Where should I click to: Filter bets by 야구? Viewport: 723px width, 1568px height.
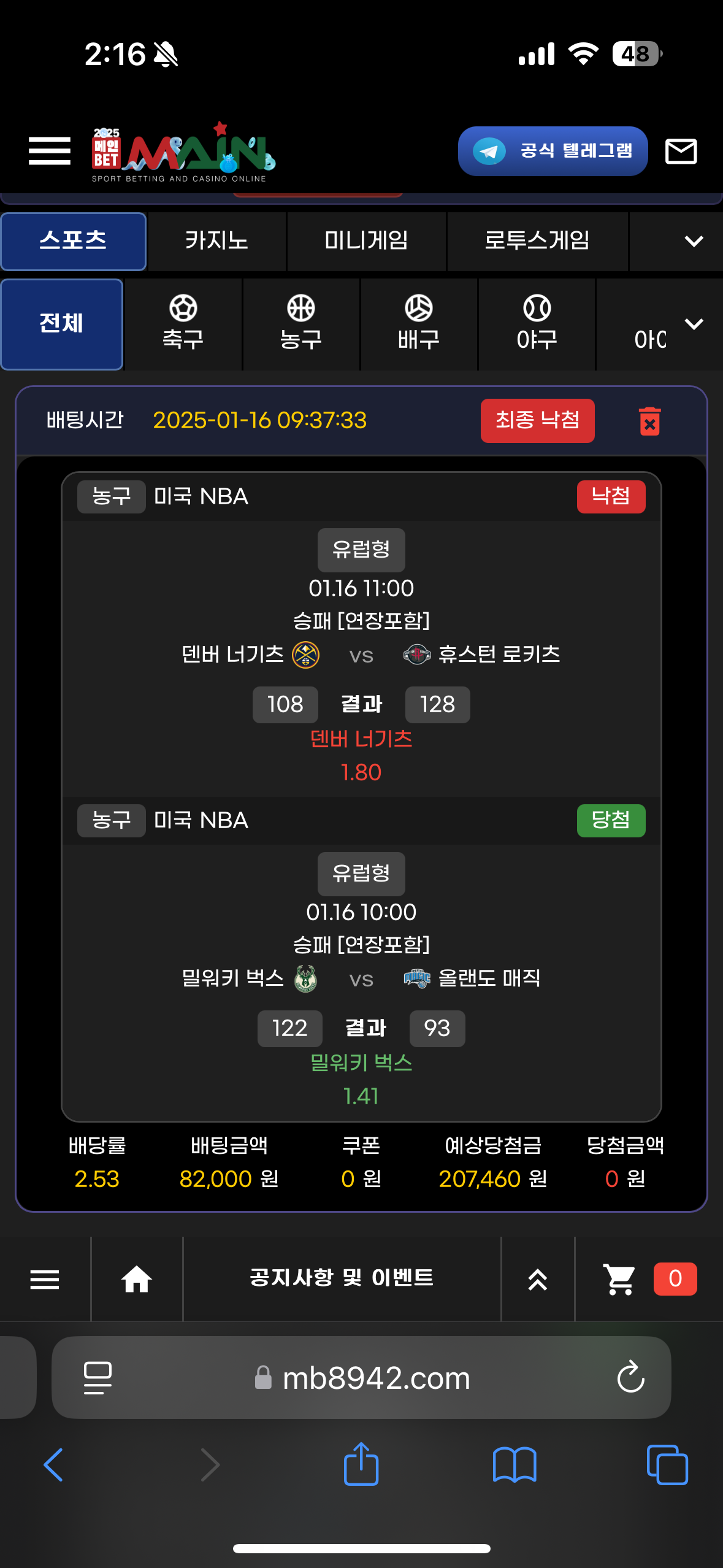pyautogui.click(x=537, y=324)
